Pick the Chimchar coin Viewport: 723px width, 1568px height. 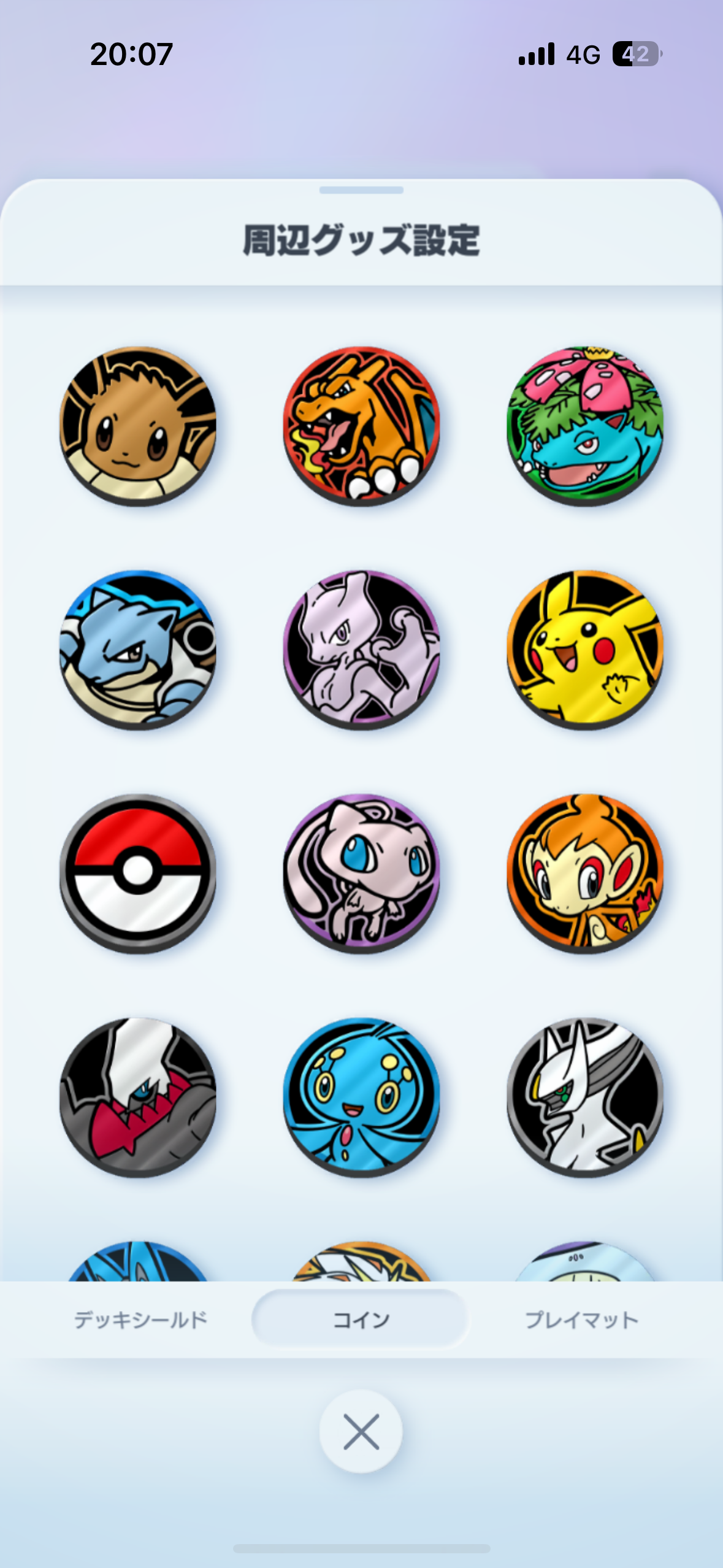[x=585, y=873]
